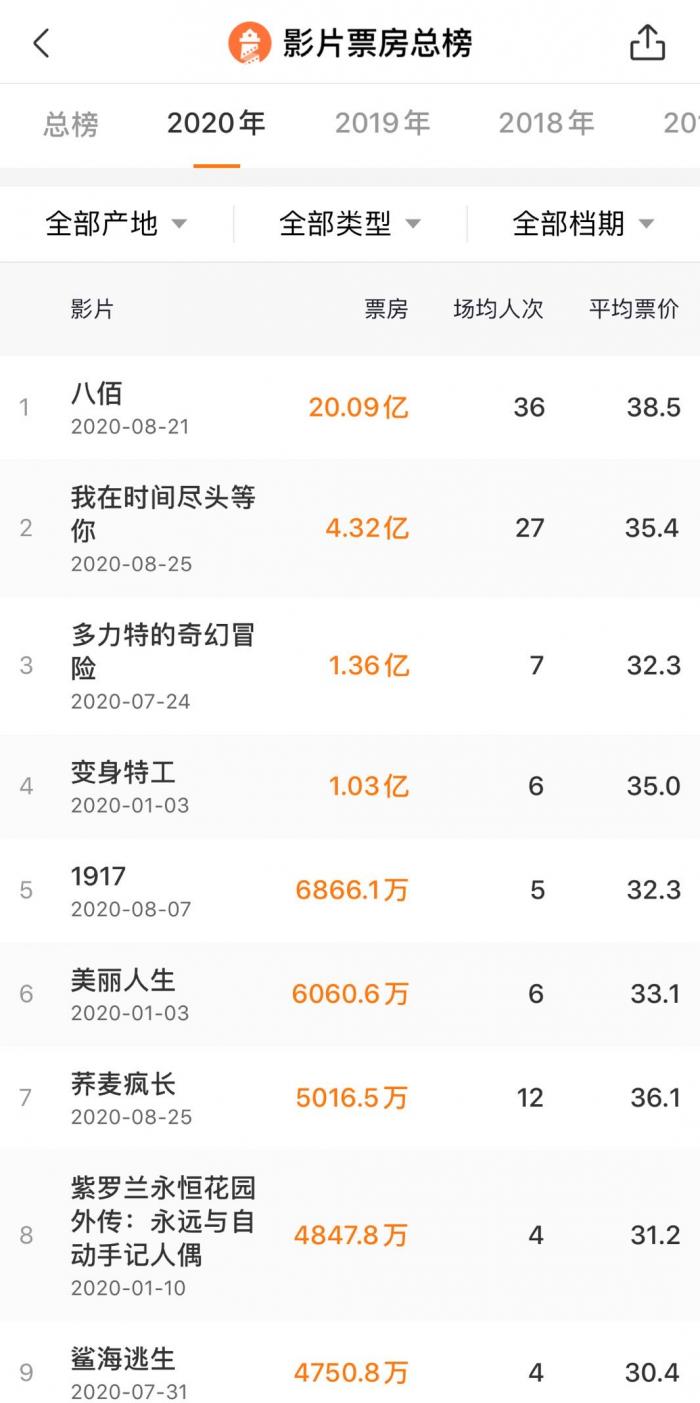Go back using the top-left arrow

pyautogui.click(x=41, y=43)
